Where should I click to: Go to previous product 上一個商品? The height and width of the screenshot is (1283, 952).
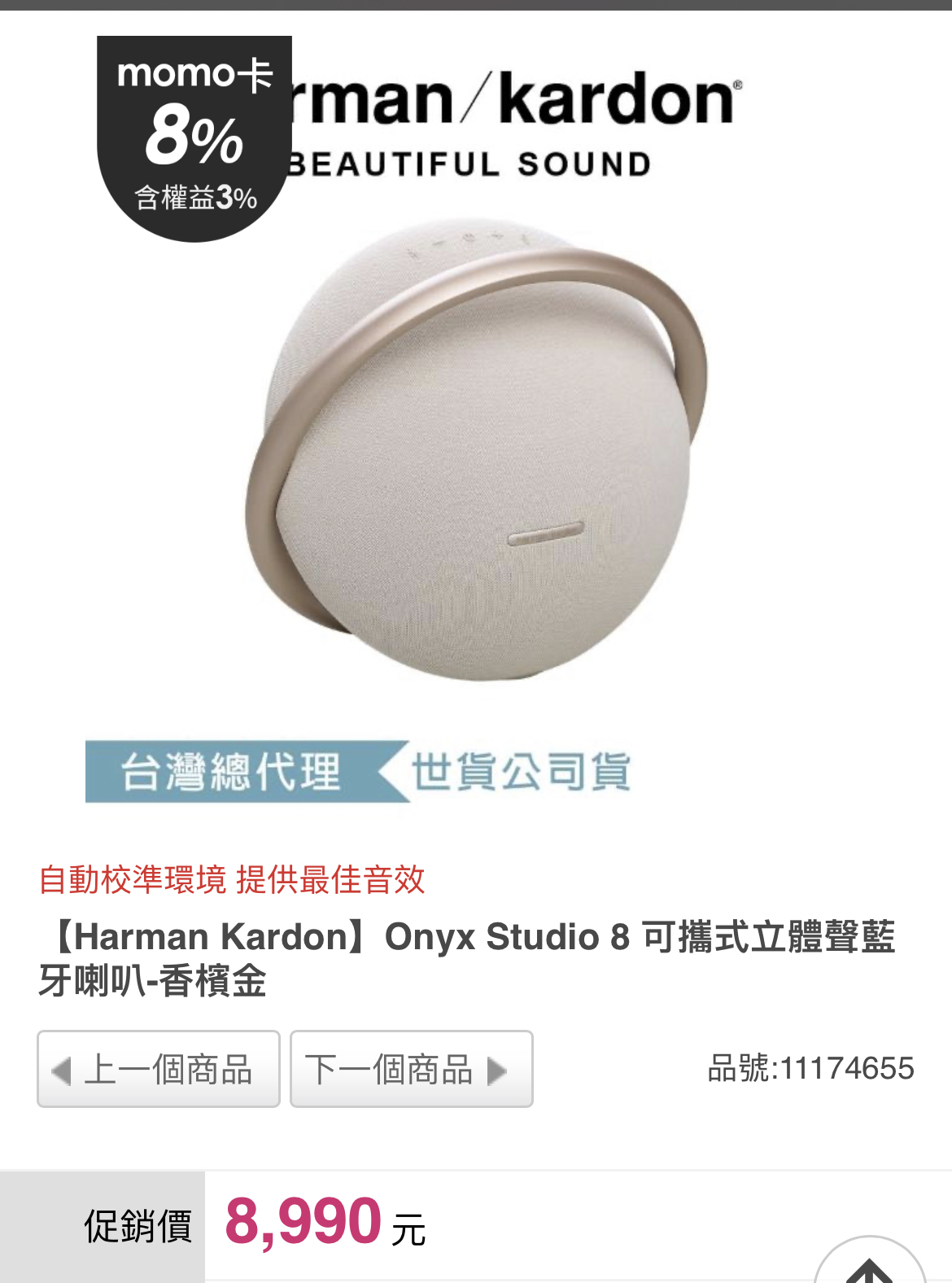[159, 1069]
